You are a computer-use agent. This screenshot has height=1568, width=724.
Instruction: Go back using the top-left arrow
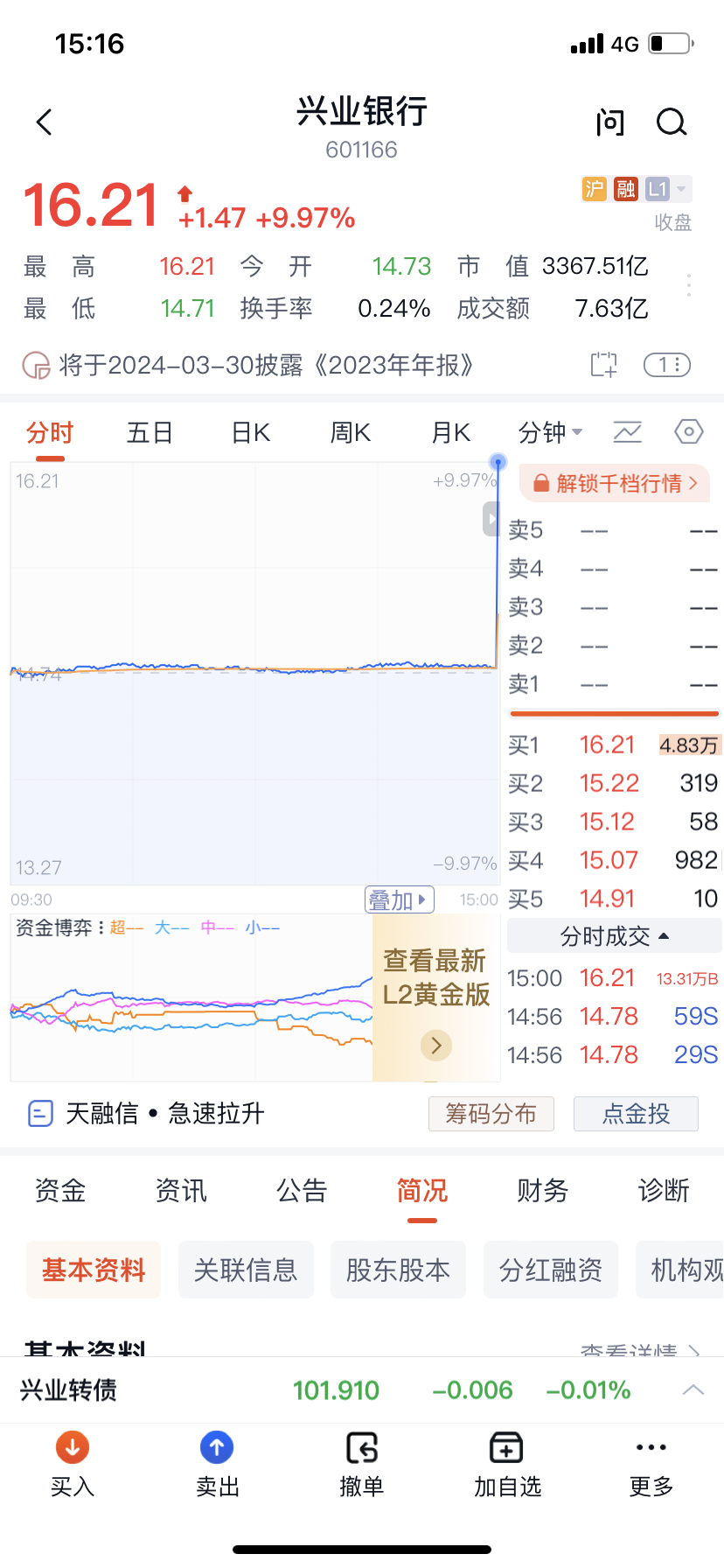(x=45, y=122)
